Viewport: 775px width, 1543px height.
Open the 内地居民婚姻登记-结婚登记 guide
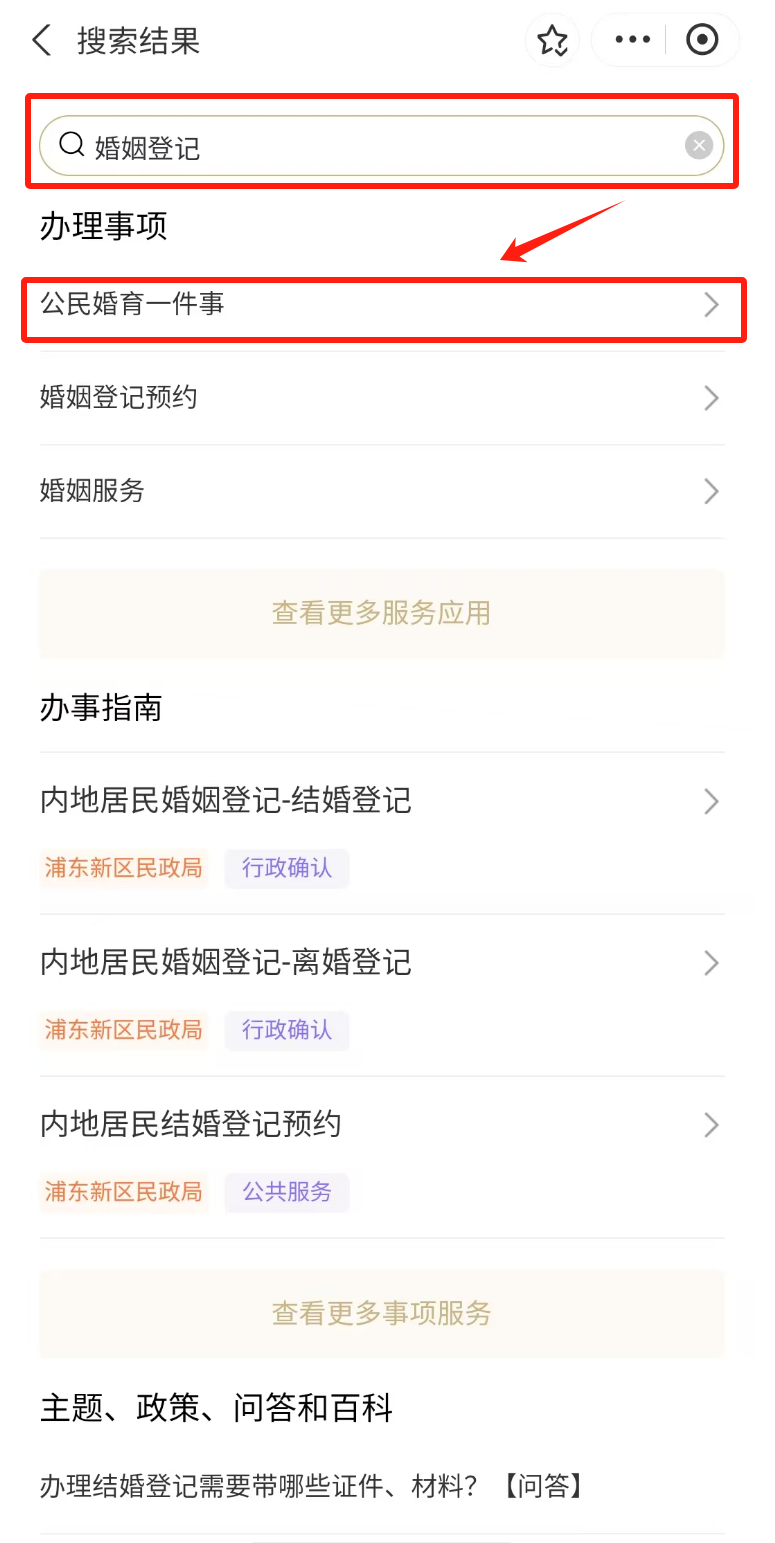pyautogui.click(x=380, y=801)
